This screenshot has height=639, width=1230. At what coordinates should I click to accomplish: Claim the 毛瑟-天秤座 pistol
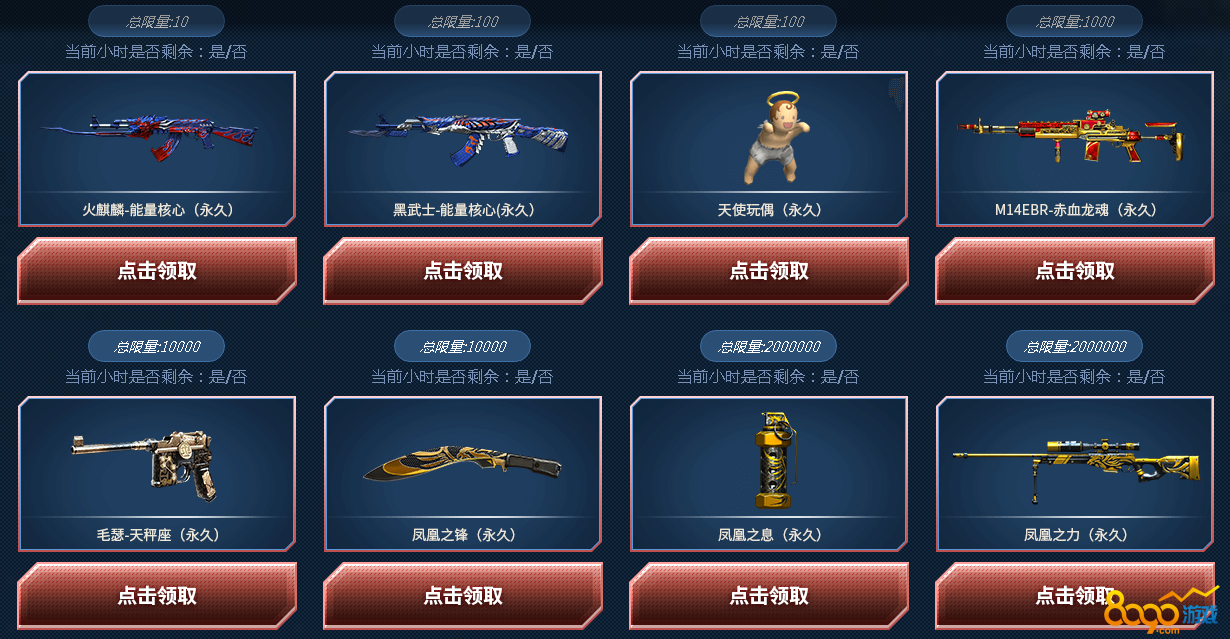click(x=157, y=596)
